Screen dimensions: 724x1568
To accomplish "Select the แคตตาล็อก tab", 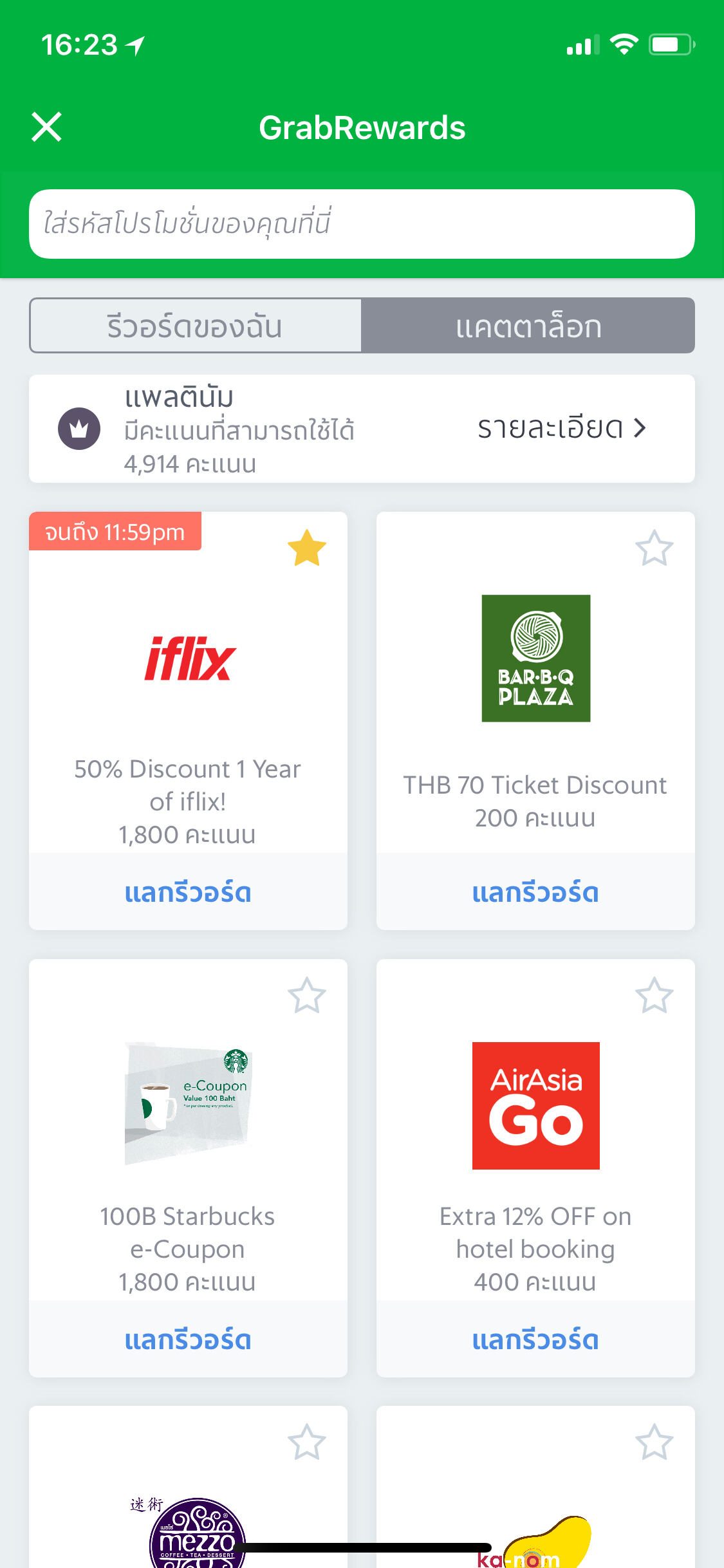I will tap(528, 326).
